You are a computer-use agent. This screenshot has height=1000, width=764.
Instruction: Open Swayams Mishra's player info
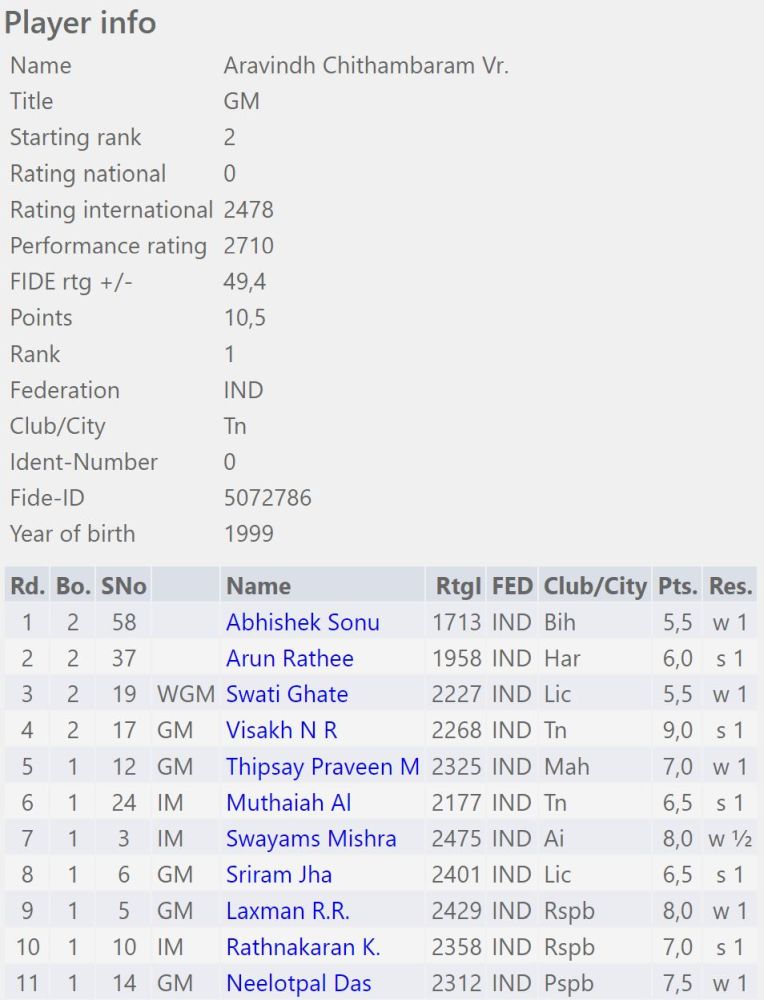tap(310, 839)
